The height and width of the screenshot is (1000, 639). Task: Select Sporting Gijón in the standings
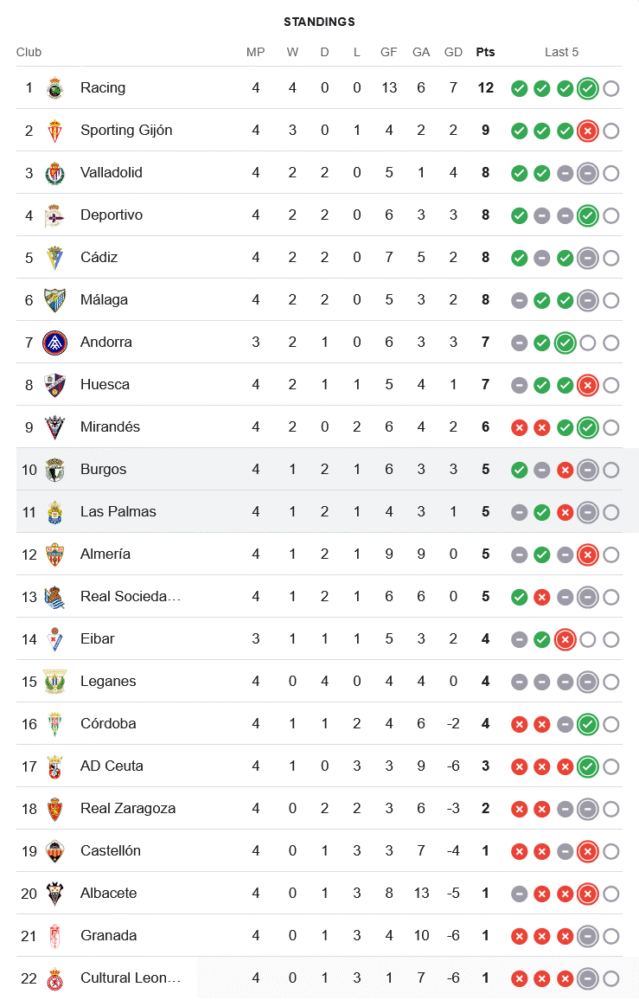click(126, 130)
